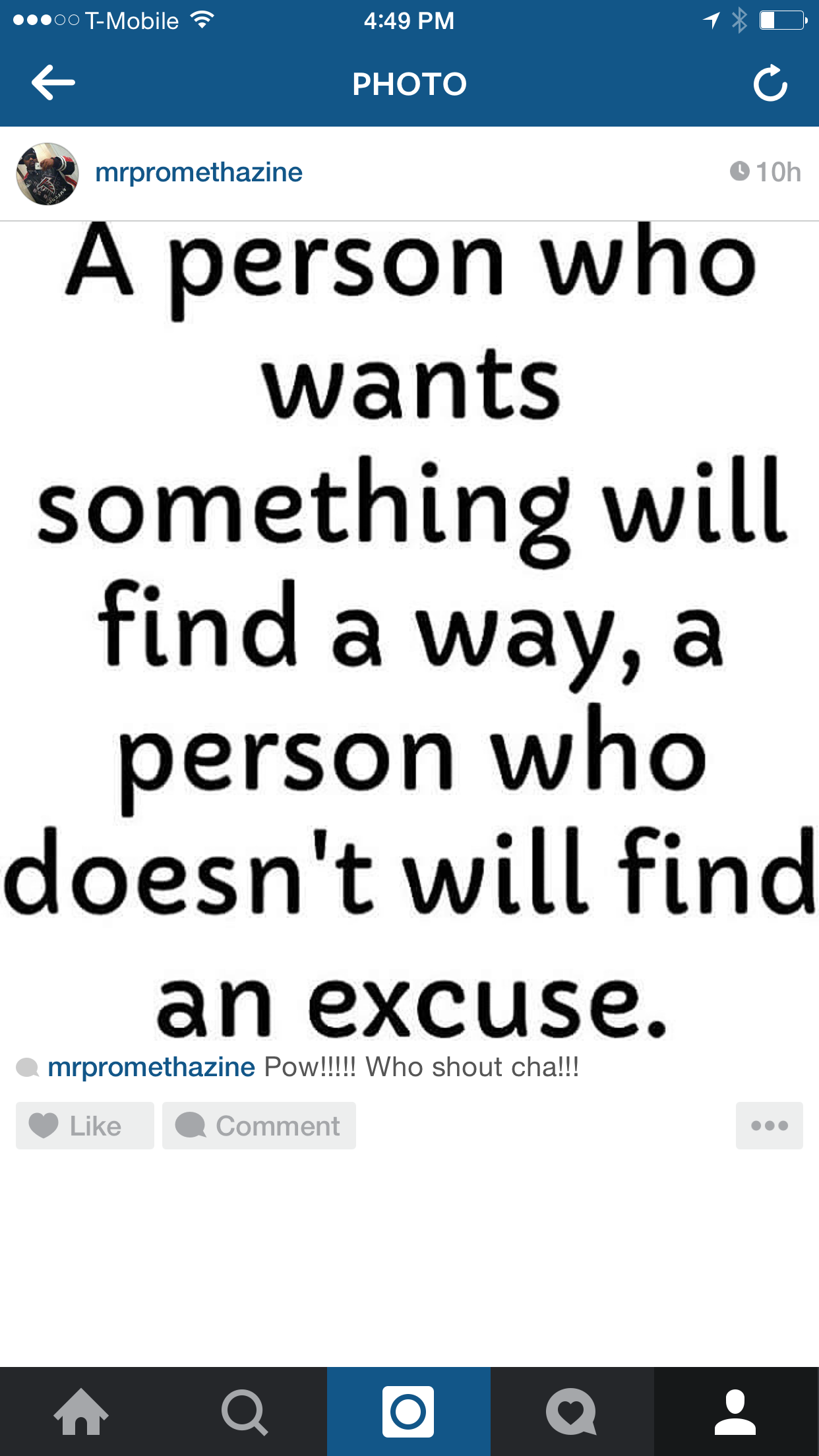This screenshot has width=819, height=1456.
Task: Tap mrpromethazine username in the caption
Action: coord(151,1067)
